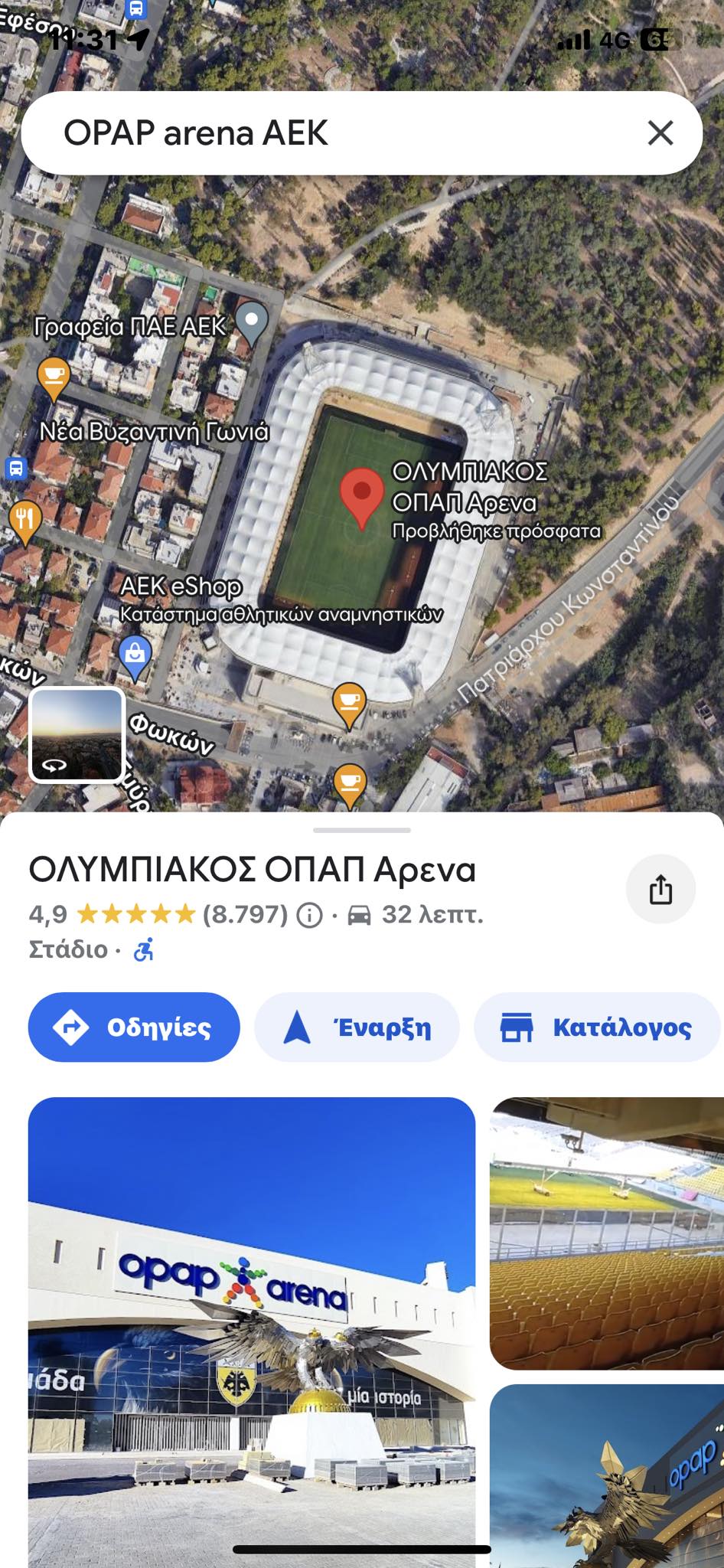Start navigation with Έναρξη

click(x=357, y=1027)
